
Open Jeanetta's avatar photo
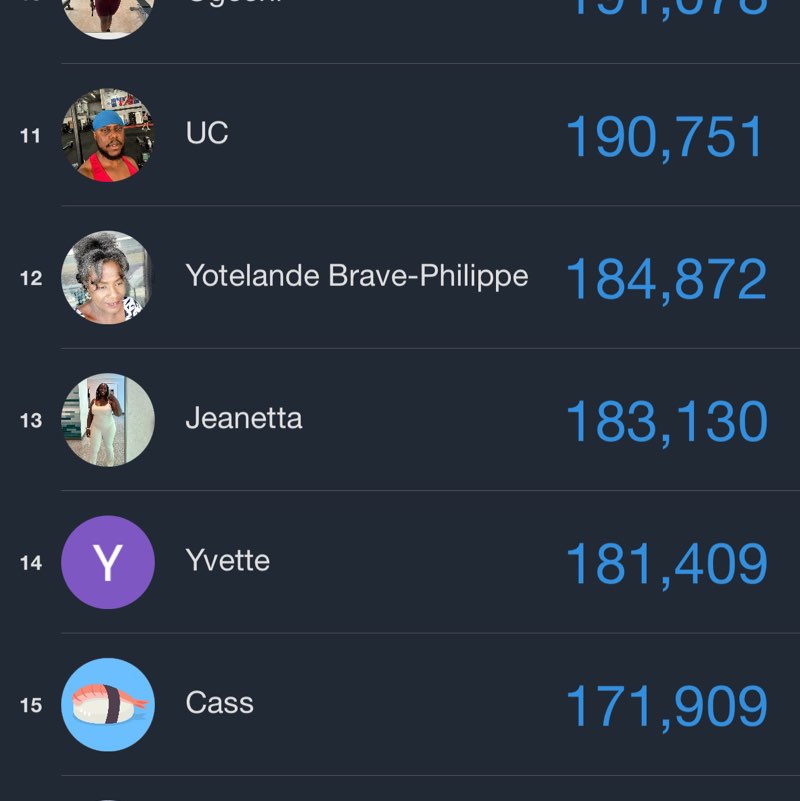[x=108, y=419]
